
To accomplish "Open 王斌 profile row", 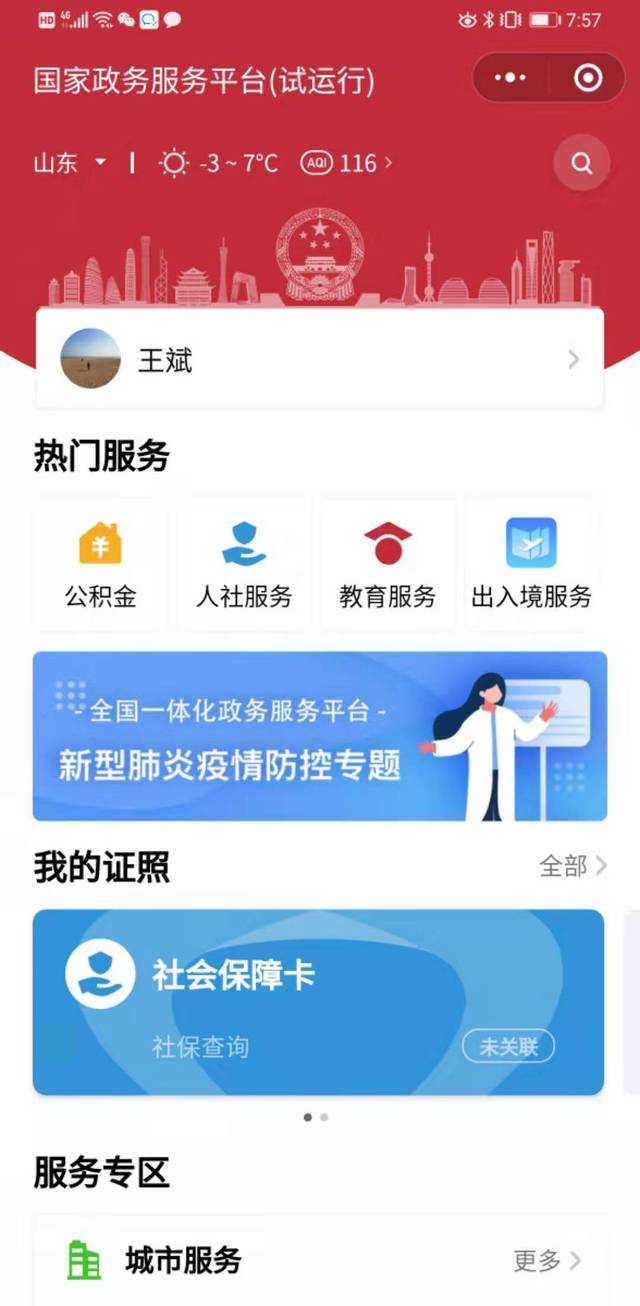I will (320, 360).
